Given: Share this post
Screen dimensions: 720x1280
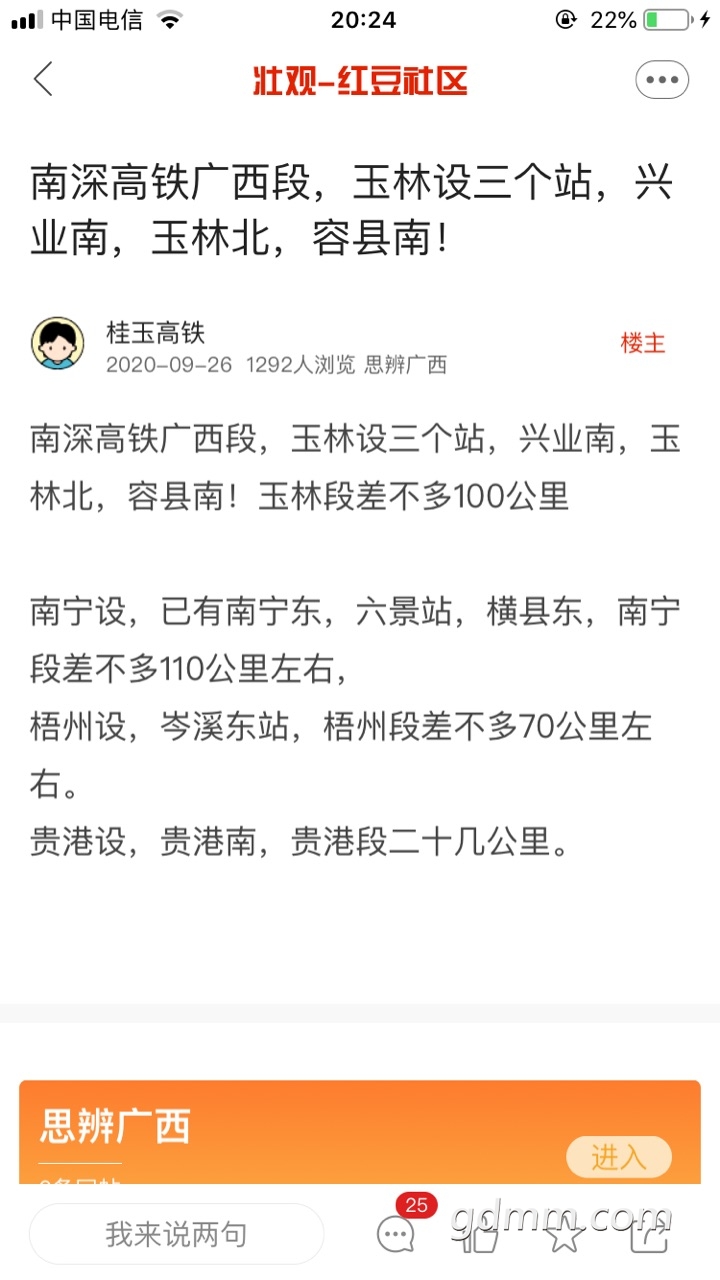Looking at the screenshot, I should (x=648, y=1236).
